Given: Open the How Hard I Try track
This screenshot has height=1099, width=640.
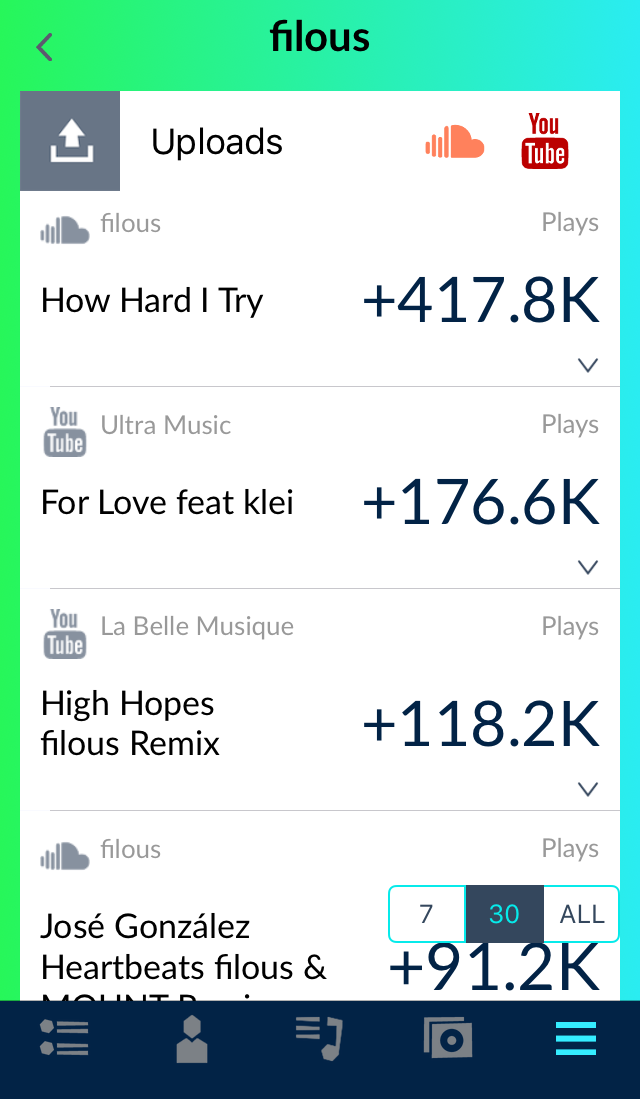Looking at the screenshot, I should [320, 289].
